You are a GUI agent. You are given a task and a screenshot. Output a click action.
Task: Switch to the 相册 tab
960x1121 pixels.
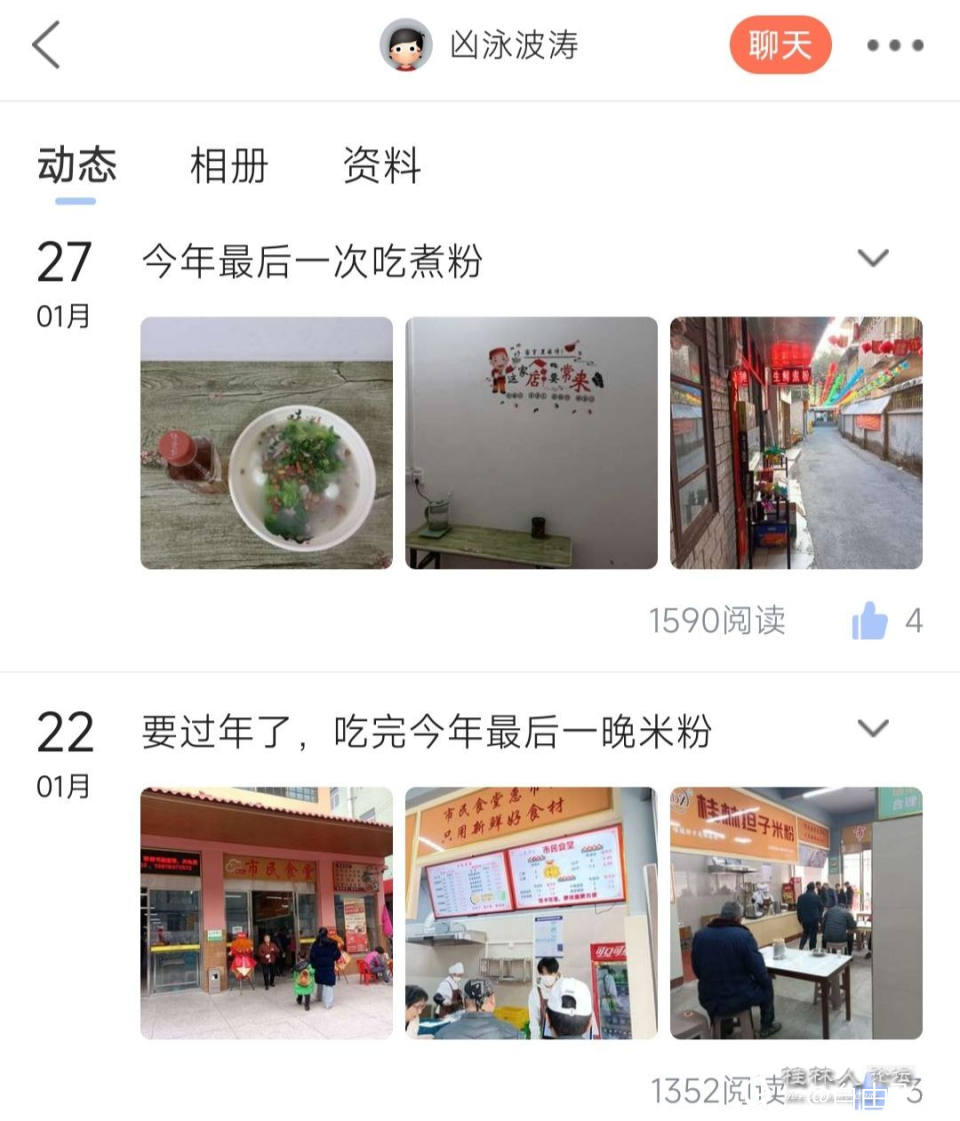229,165
